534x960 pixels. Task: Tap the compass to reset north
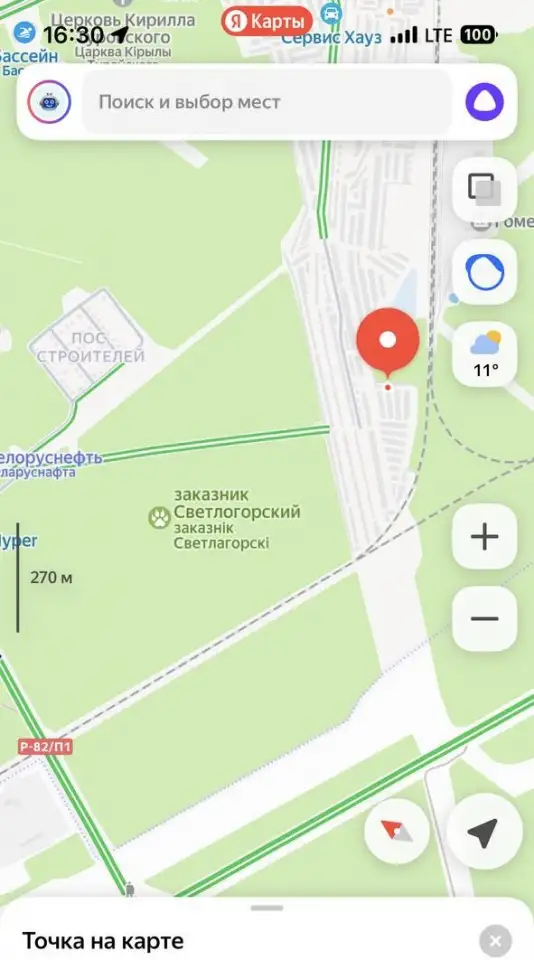pyautogui.click(x=396, y=831)
